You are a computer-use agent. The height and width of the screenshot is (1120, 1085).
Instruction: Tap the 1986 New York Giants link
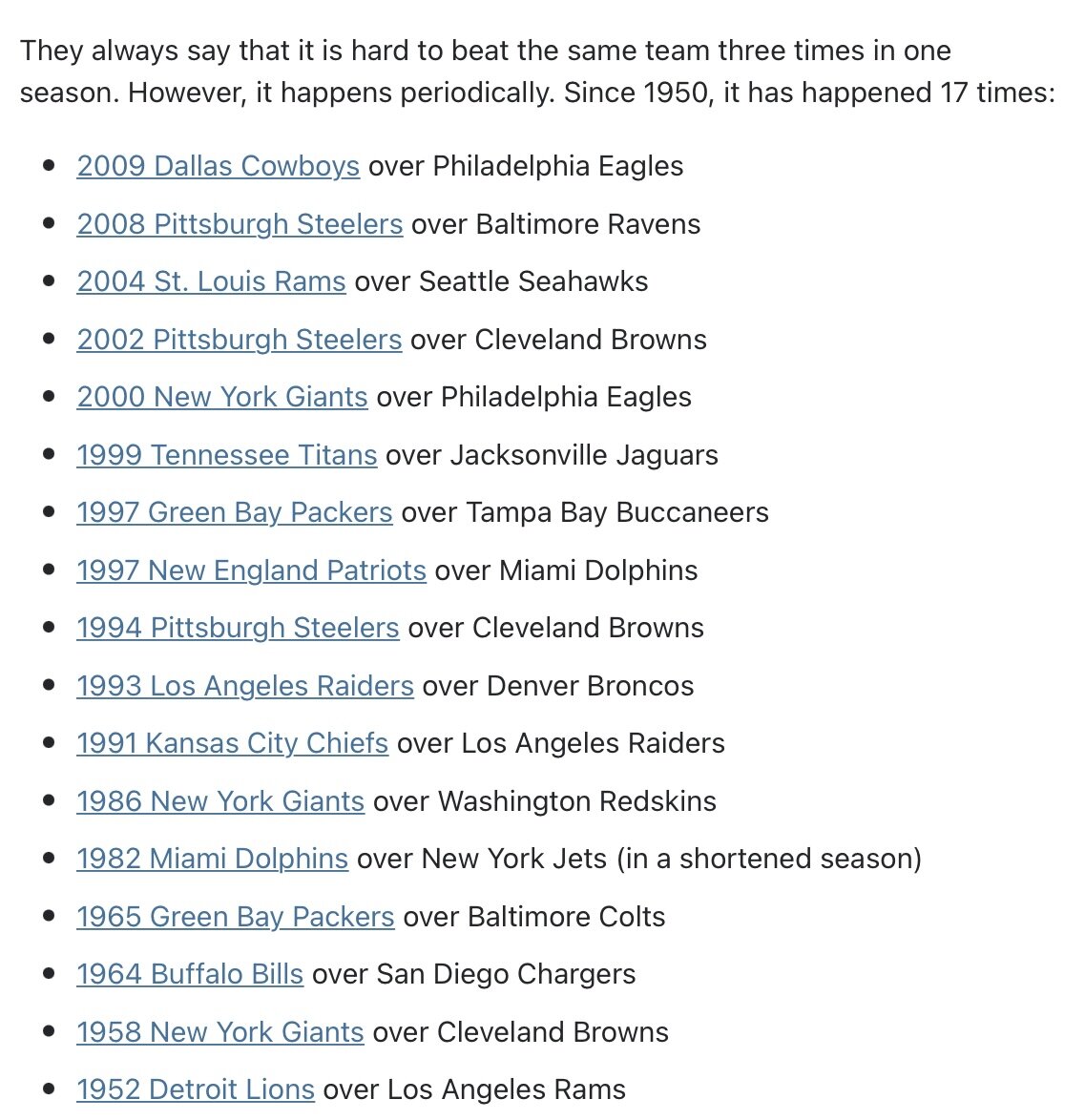219,801
